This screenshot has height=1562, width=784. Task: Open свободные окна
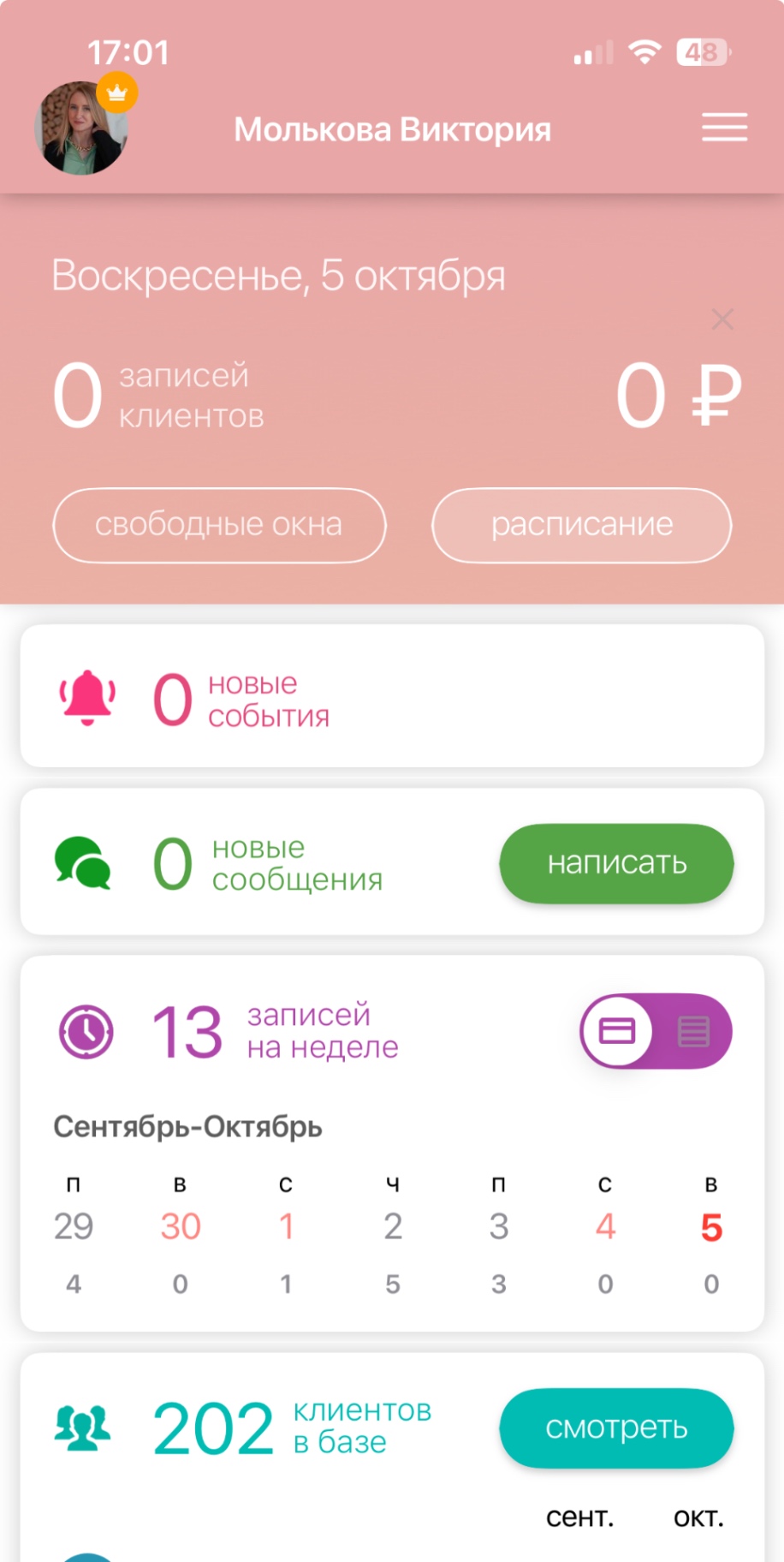coord(219,525)
